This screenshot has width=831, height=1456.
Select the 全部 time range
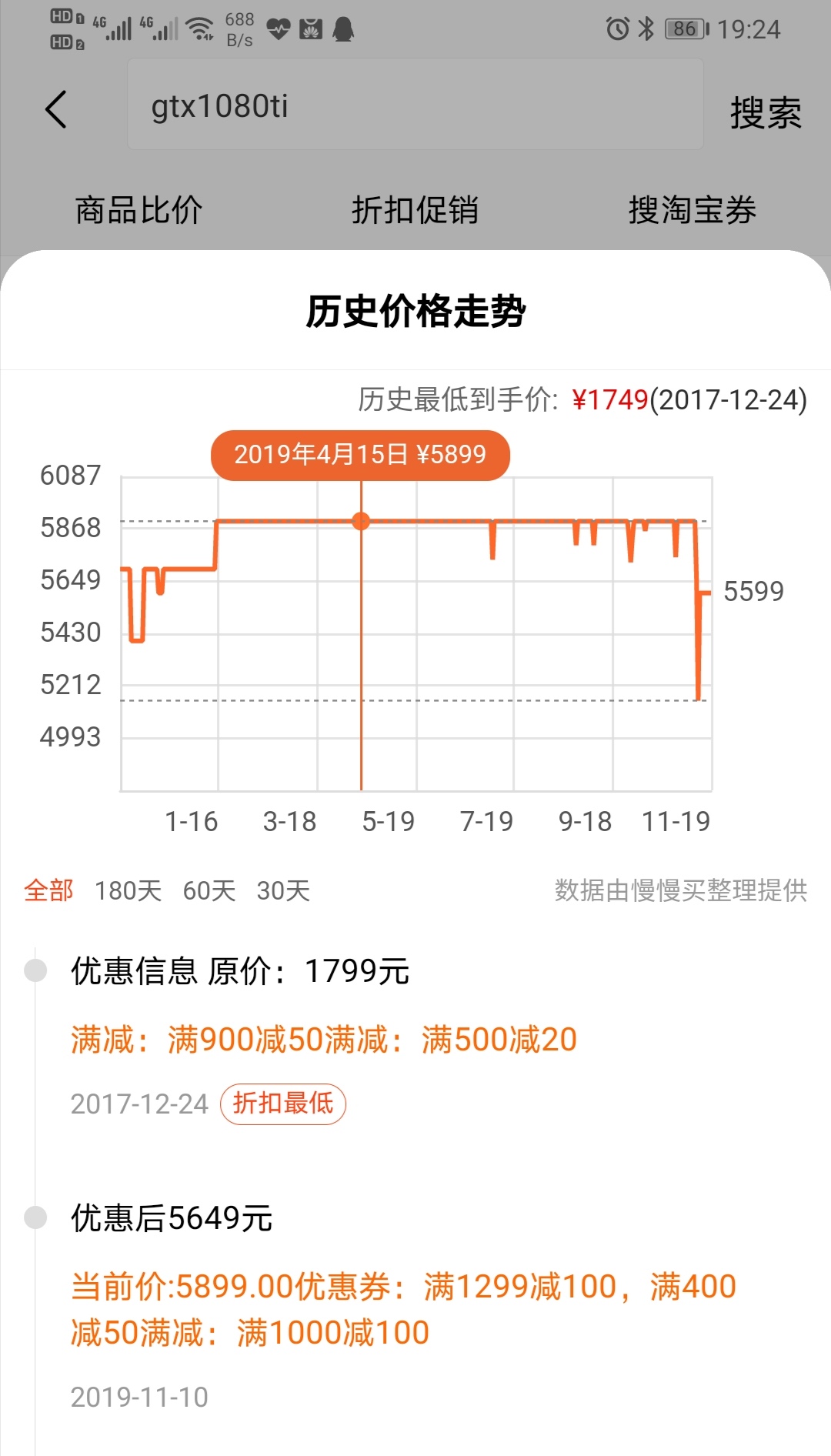(x=48, y=890)
